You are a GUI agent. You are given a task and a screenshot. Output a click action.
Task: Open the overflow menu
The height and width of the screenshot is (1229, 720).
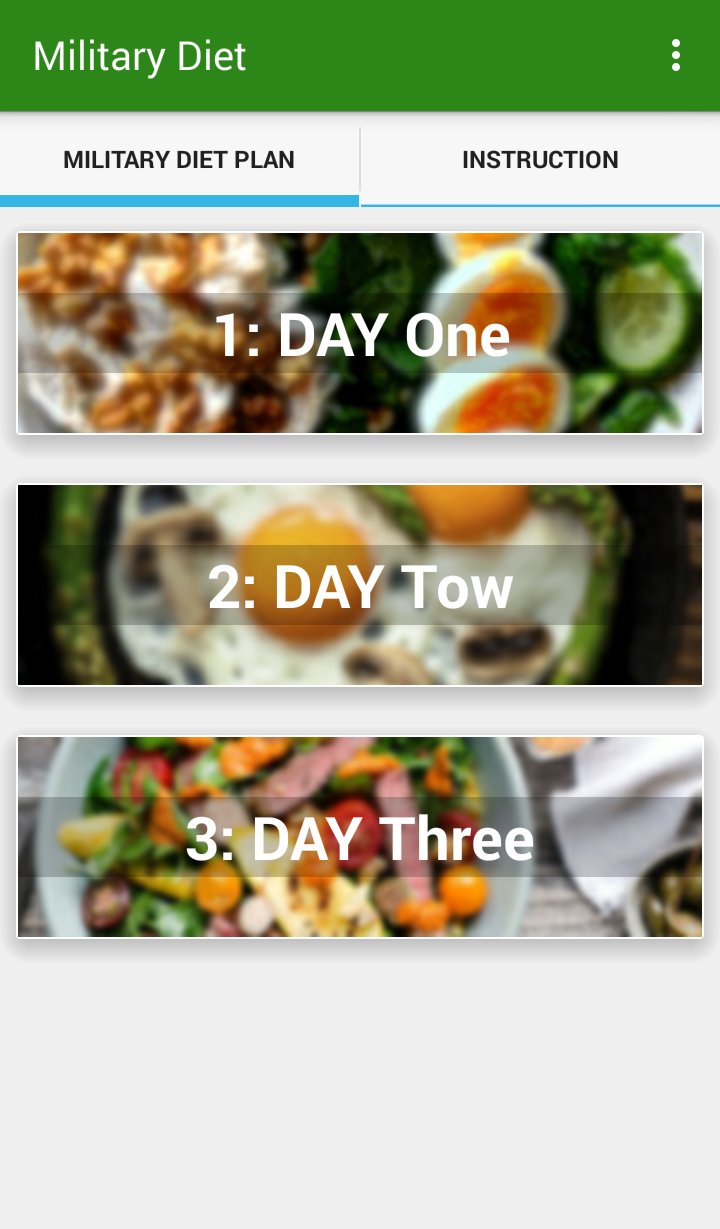click(676, 56)
